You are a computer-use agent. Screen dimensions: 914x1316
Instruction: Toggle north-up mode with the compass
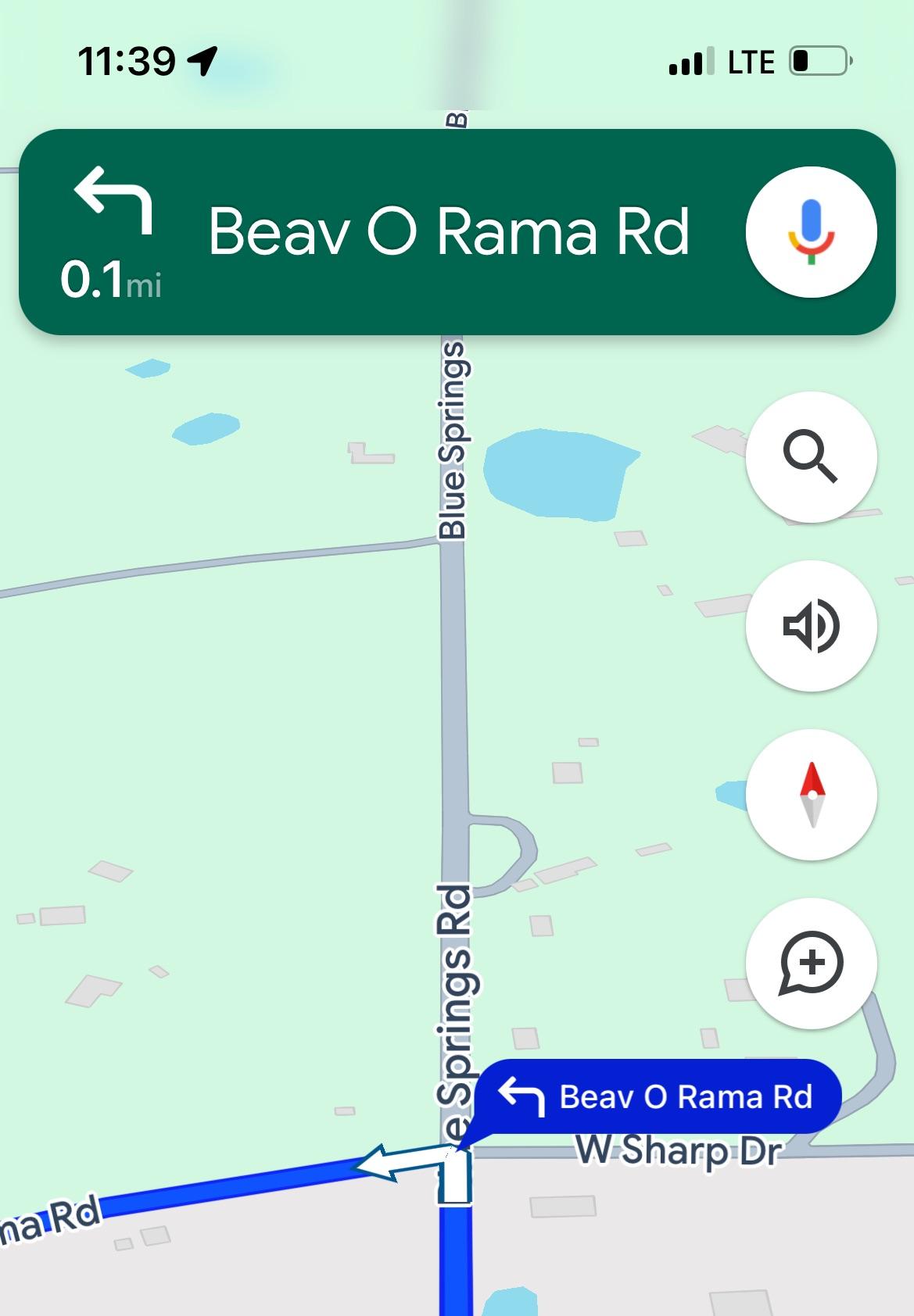[x=812, y=795]
